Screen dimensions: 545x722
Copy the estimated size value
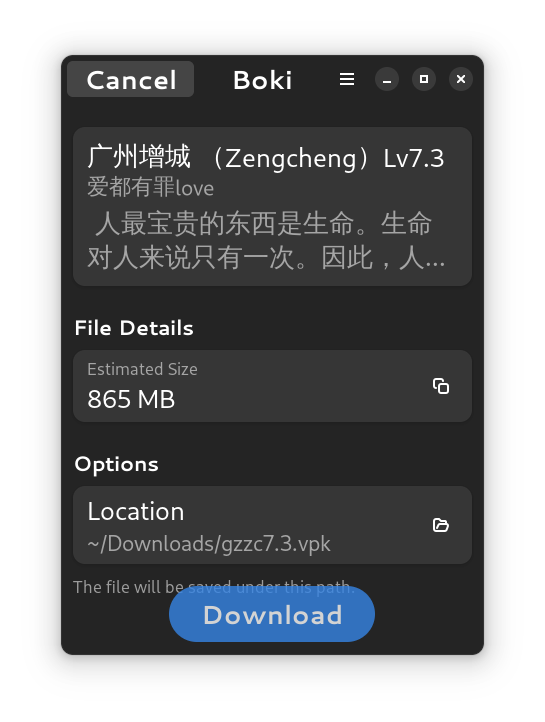tap(441, 386)
